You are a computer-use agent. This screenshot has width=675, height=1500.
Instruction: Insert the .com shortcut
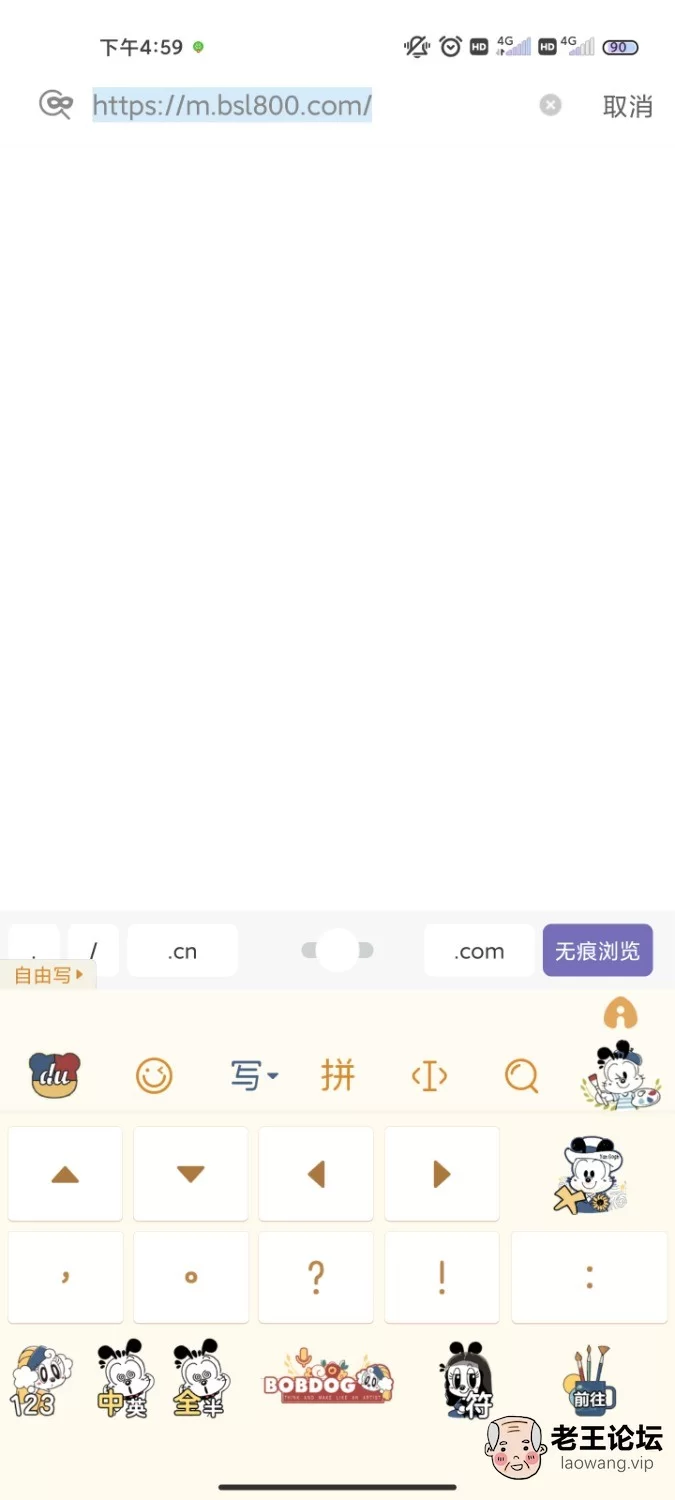point(479,950)
